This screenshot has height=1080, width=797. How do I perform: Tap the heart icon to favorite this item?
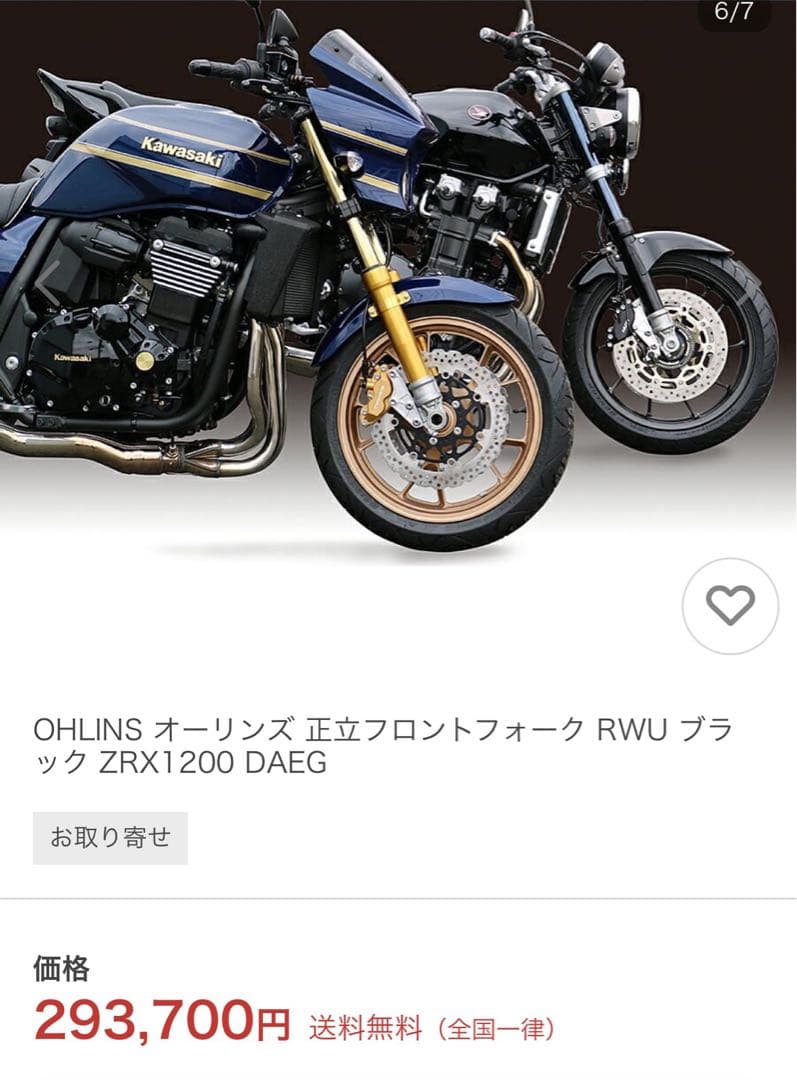[731, 603]
